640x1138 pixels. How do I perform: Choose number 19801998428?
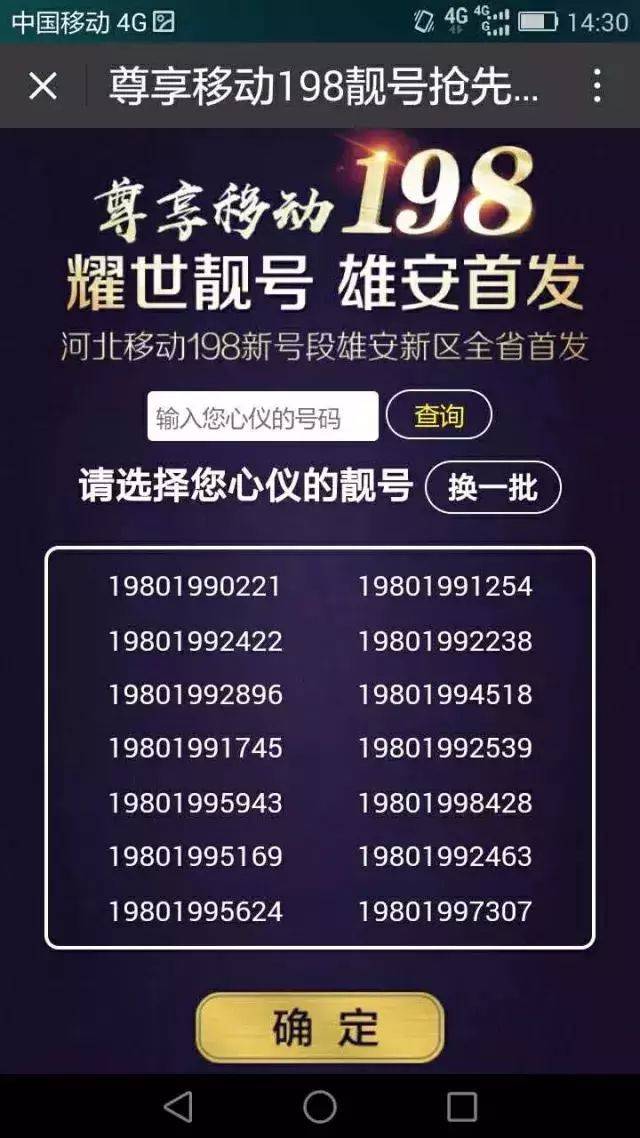(x=446, y=803)
